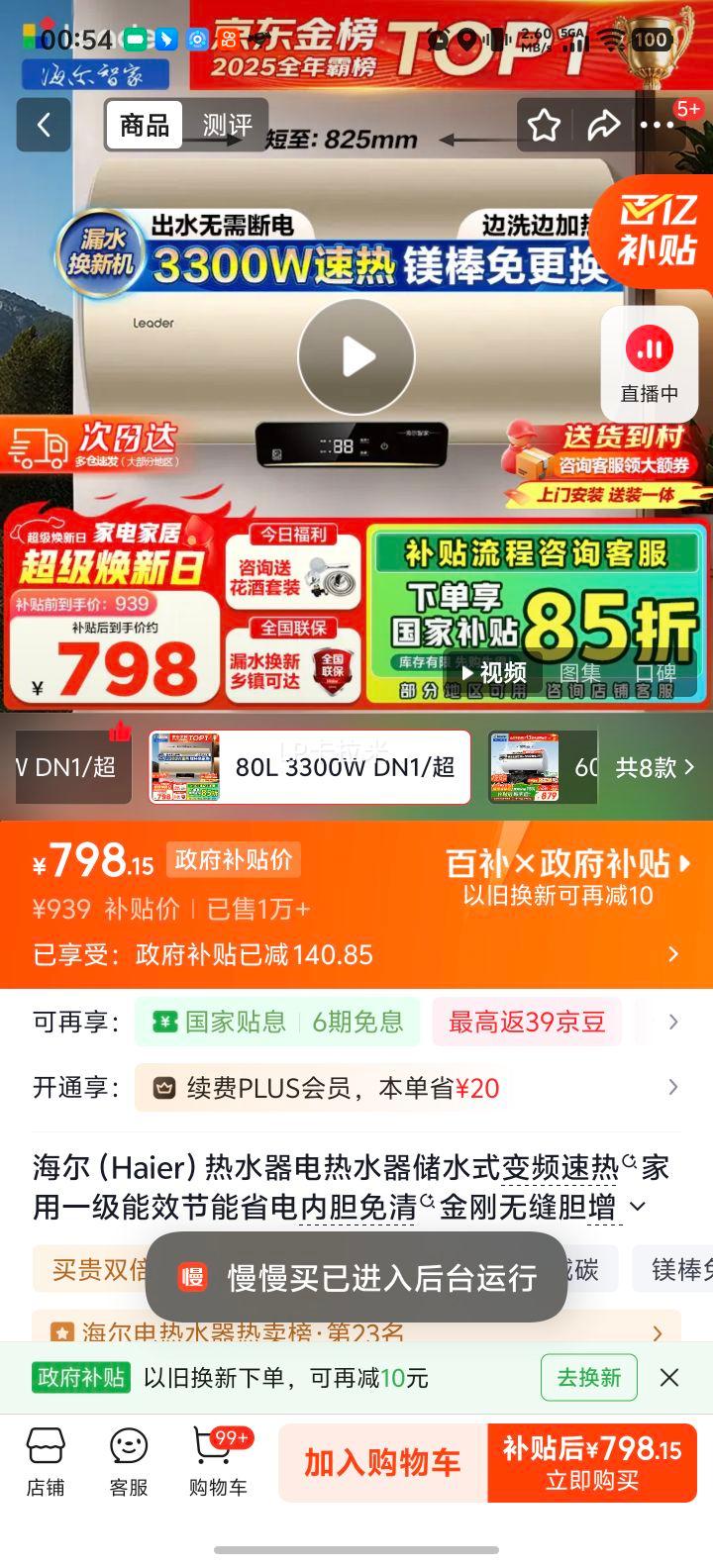Viewport: 713px width, 1568px height.
Task: Select the 80L 3300W DN1 variant
Action: (309, 767)
